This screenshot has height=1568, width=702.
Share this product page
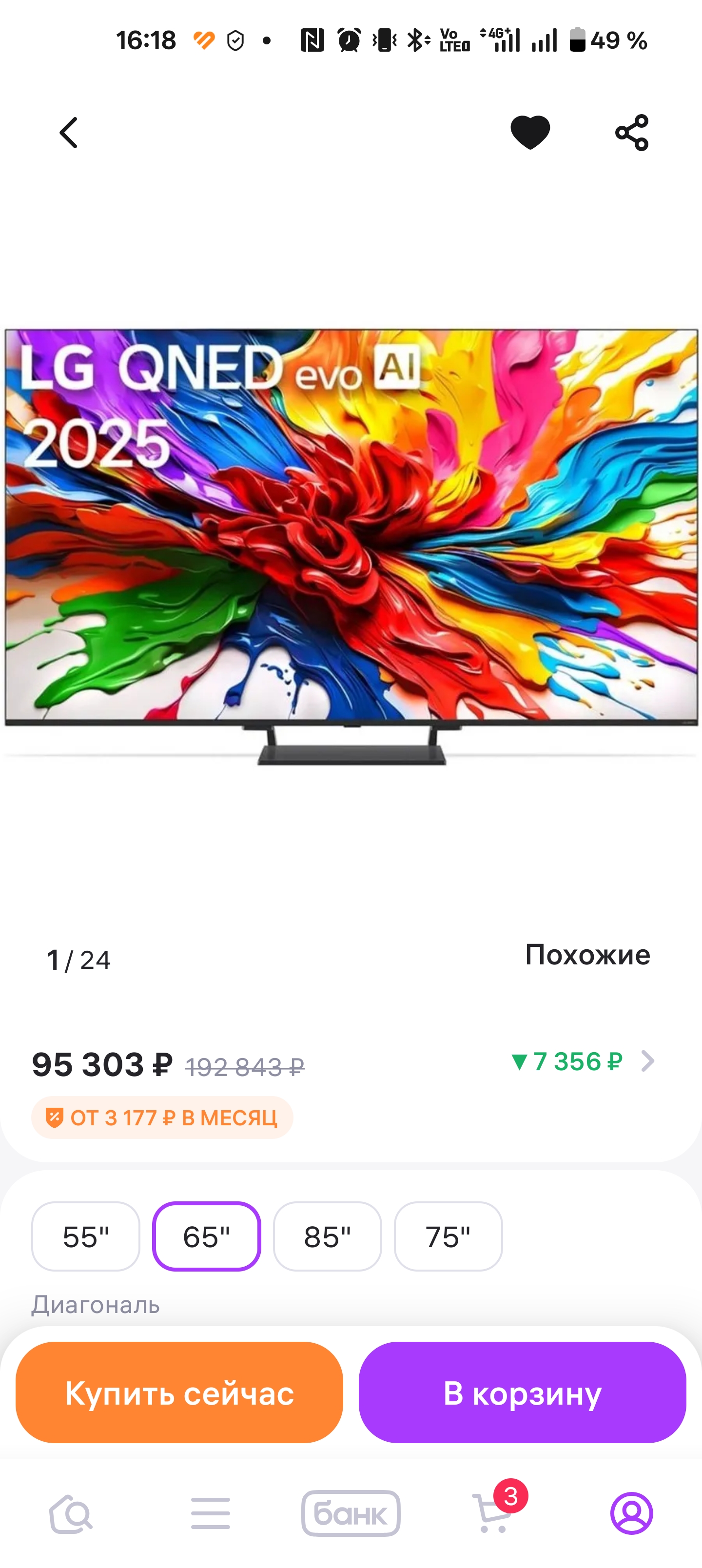(631, 133)
